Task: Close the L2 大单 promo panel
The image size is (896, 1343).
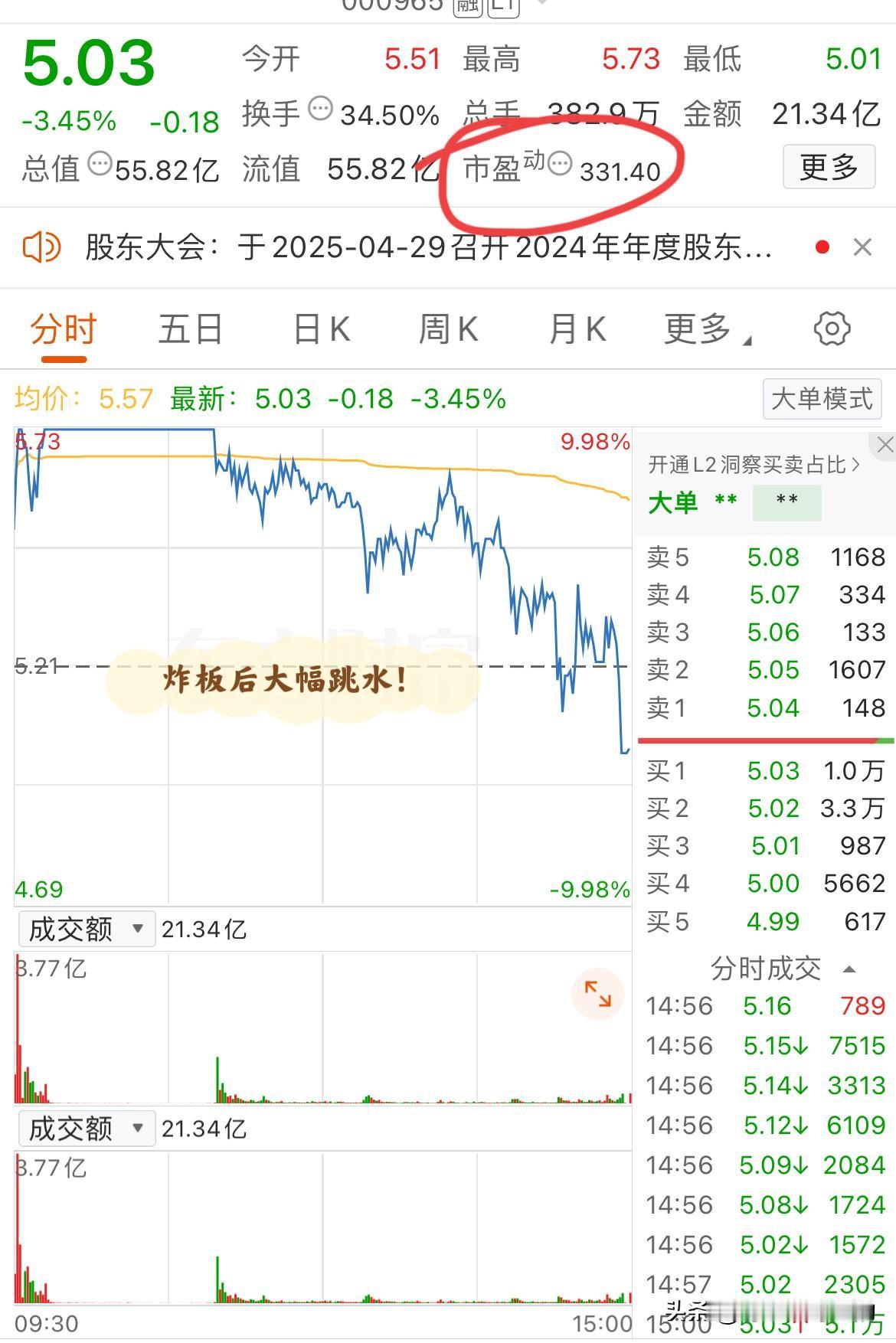Action: [x=885, y=445]
